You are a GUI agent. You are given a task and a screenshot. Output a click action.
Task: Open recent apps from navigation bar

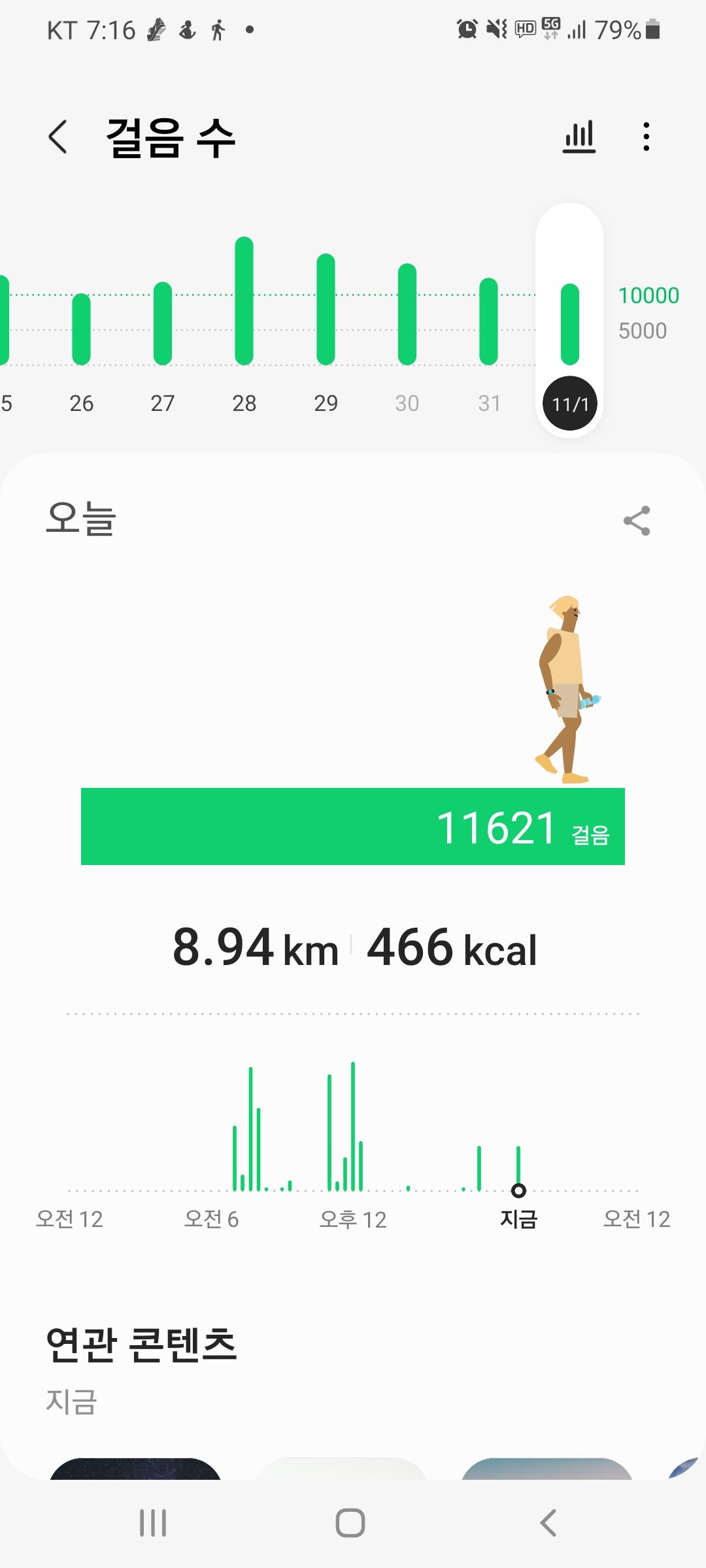(153, 1522)
